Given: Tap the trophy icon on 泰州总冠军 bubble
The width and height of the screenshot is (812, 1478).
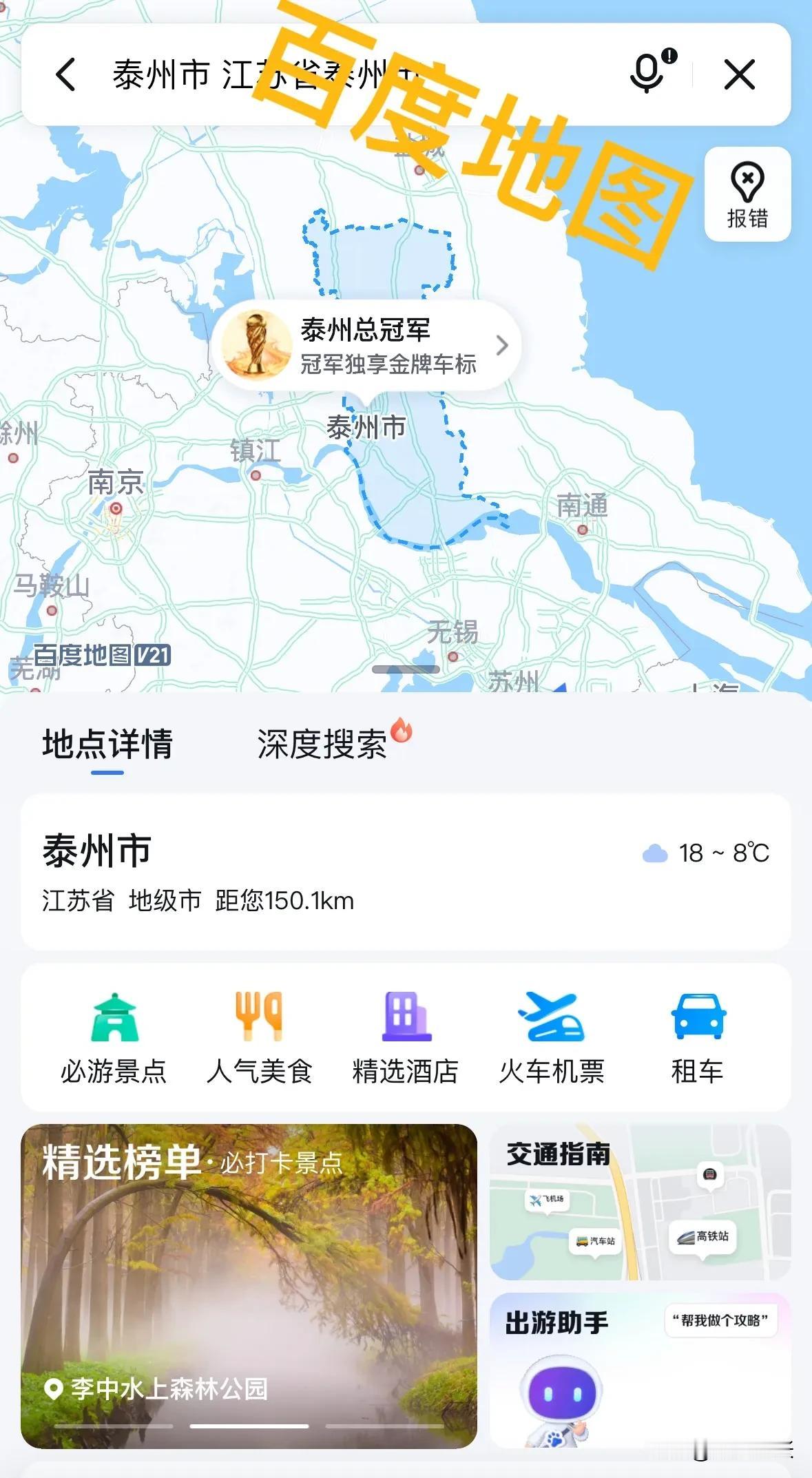Looking at the screenshot, I should click(x=258, y=344).
